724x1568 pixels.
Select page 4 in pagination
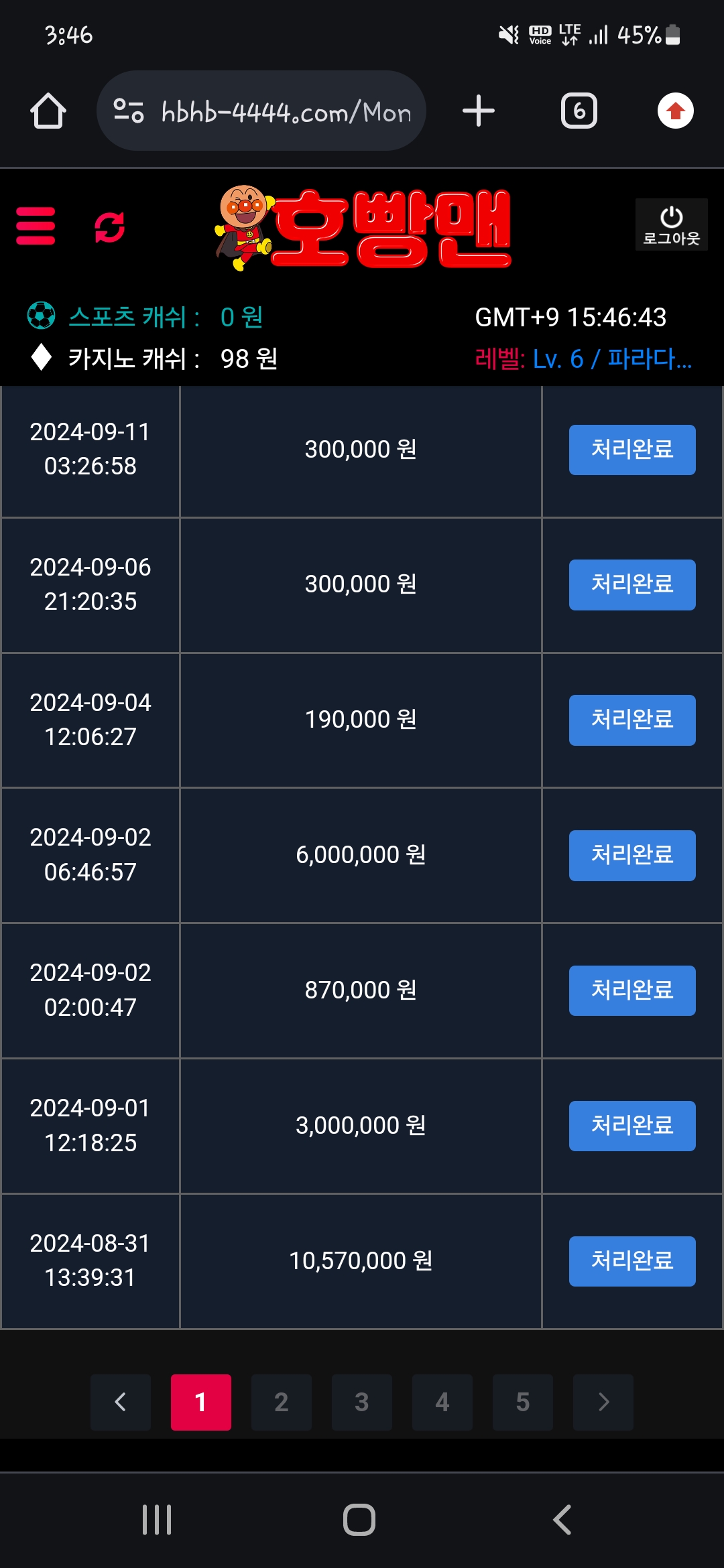click(x=442, y=1402)
